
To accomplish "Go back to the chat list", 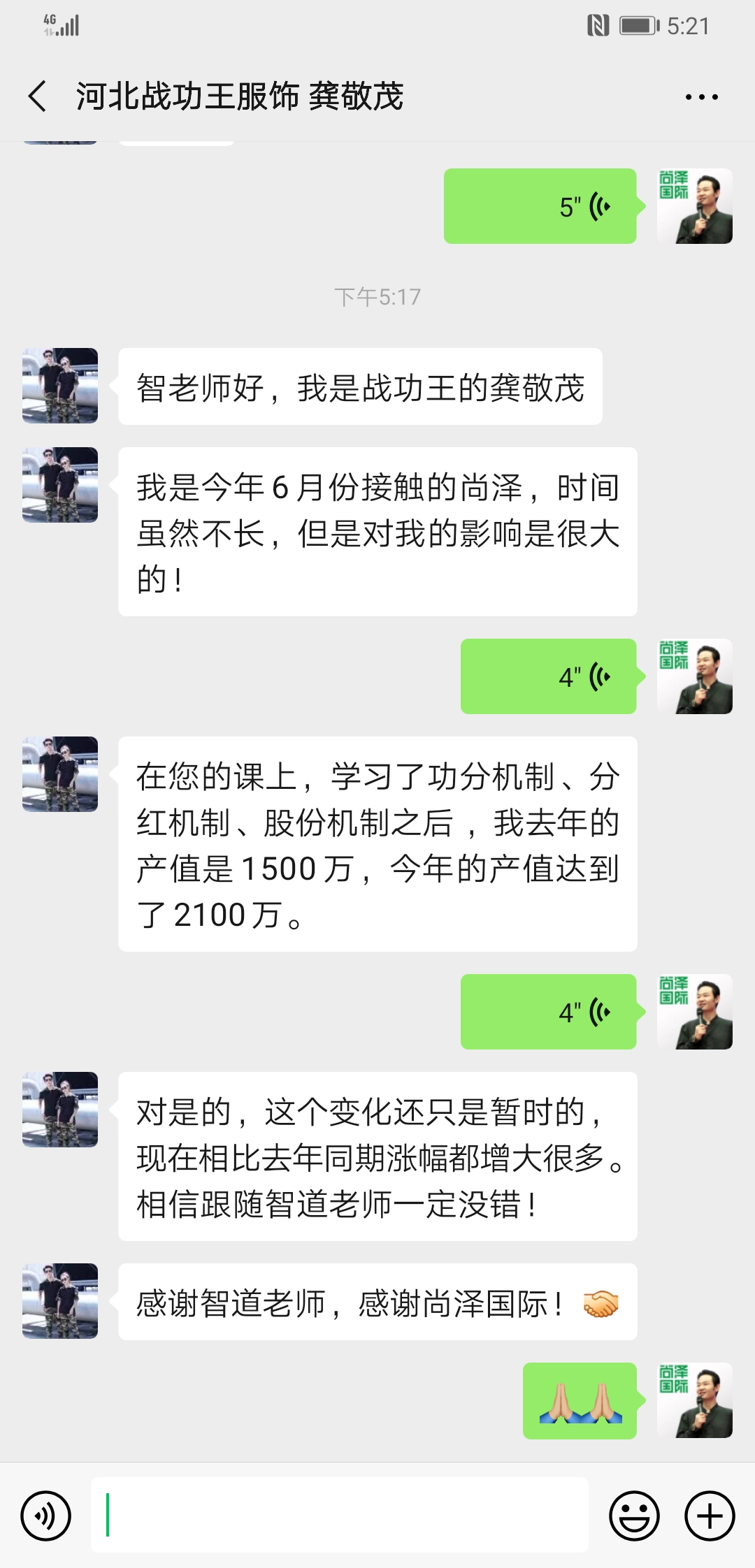I will tap(38, 96).
